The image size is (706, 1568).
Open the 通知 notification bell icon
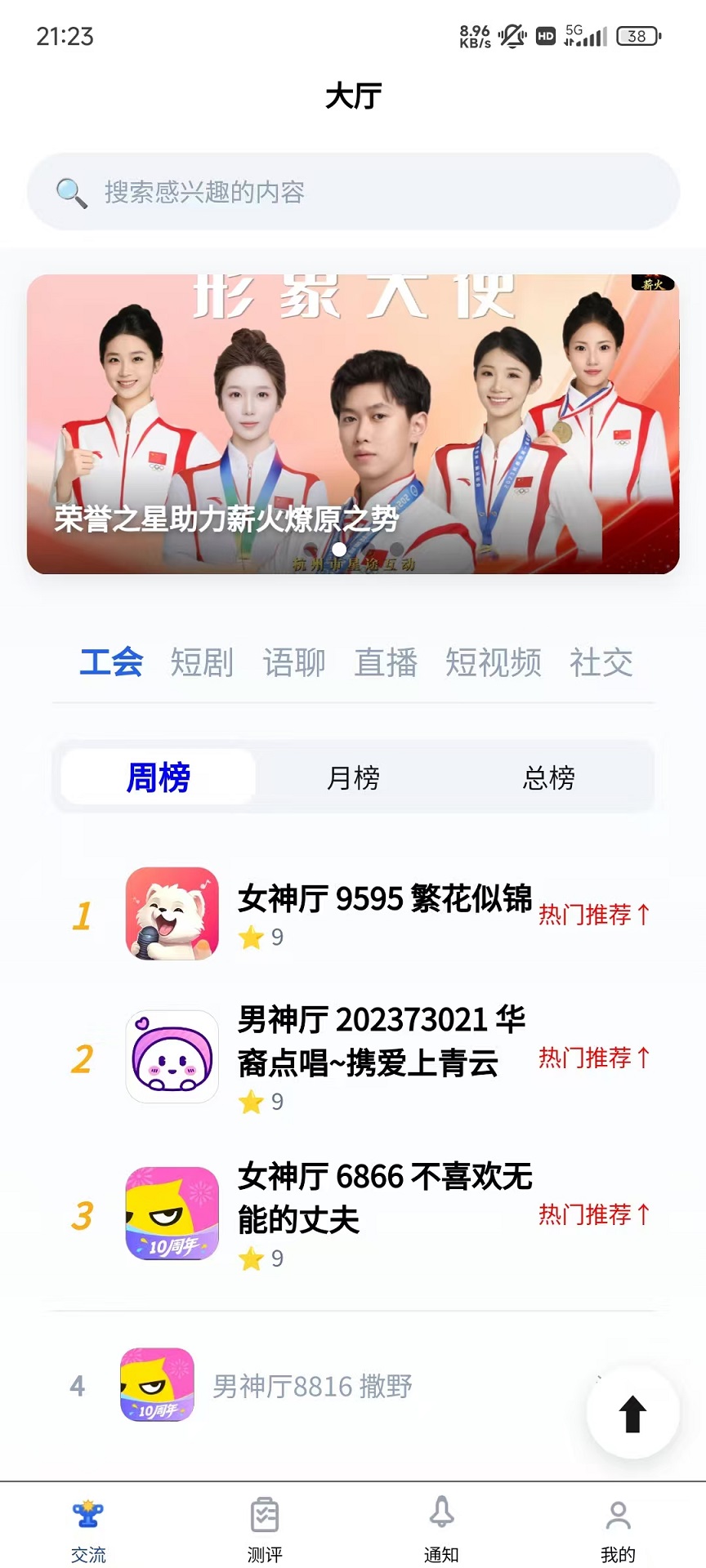click(441, 1515)
